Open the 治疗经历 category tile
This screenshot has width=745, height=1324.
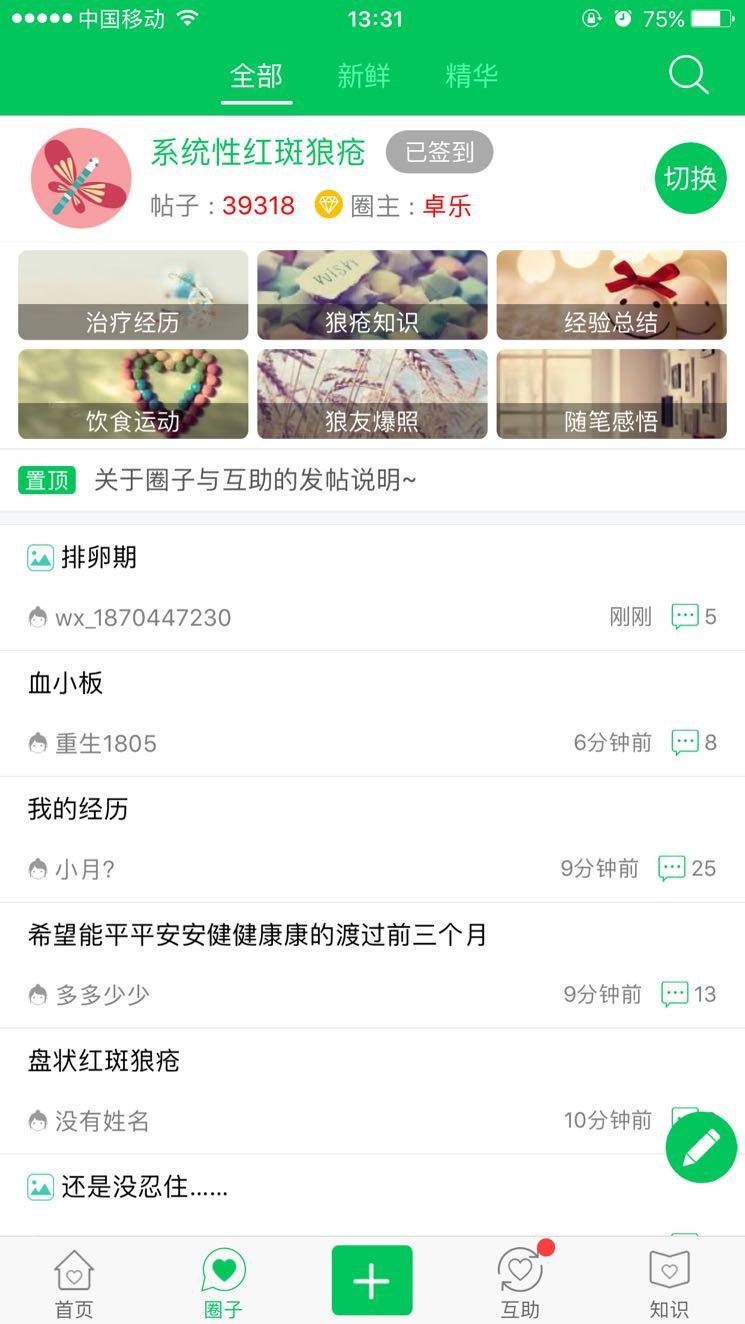133,295
